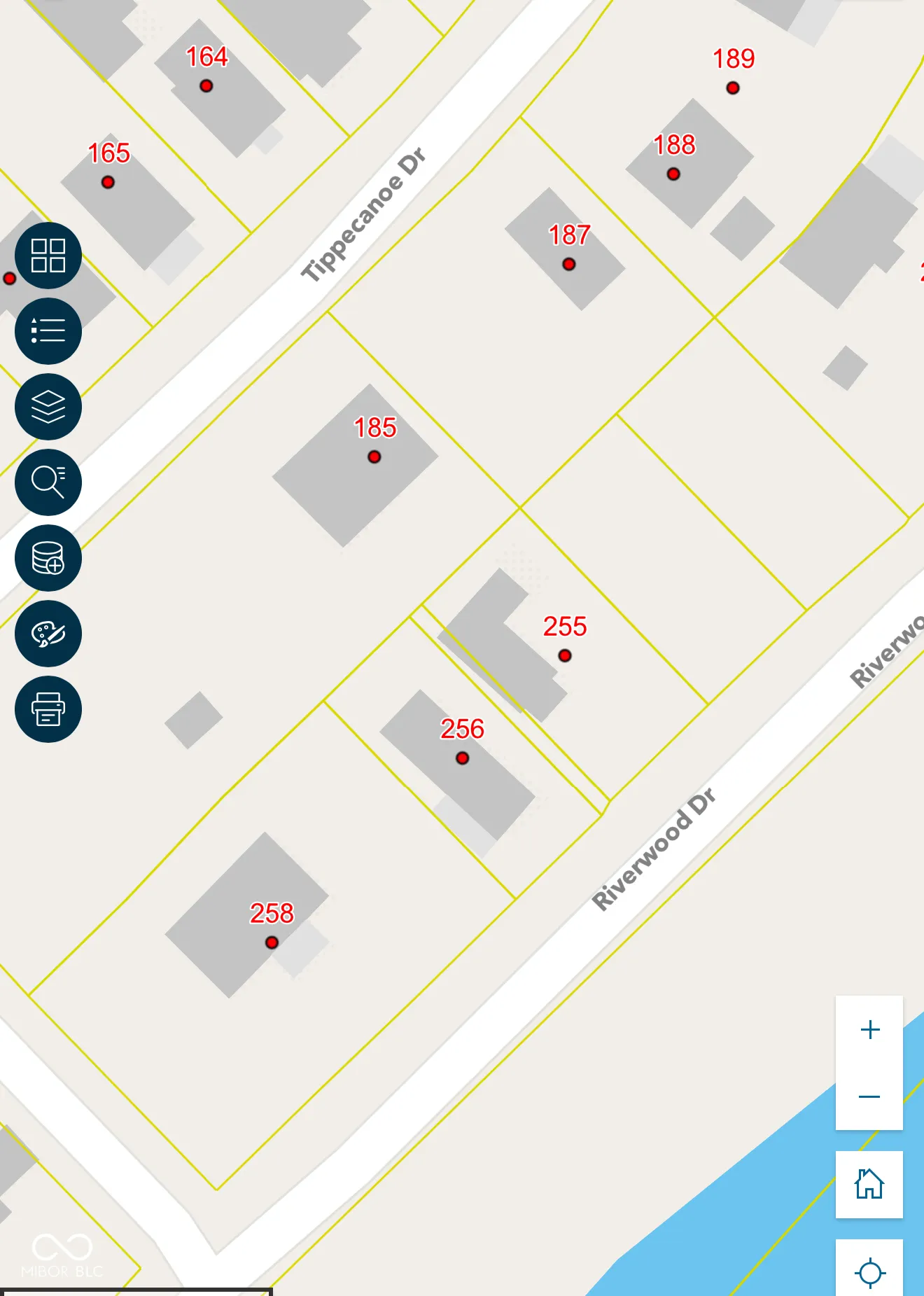Viewport: 924px width, 1296px height.
Task: Zoom in with the plus button
Action: click(x=869, y=1029)
